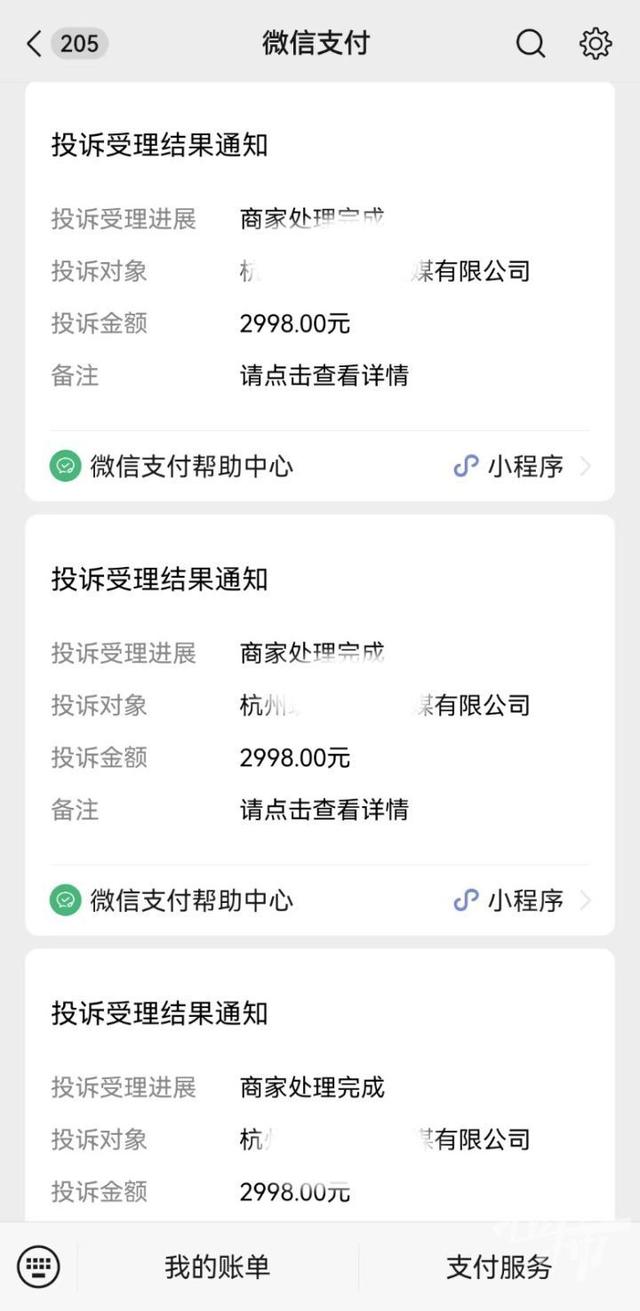The image size is (640, 1311).
Task: Search within WeChat Pay messages
Action: pos(530,43)
